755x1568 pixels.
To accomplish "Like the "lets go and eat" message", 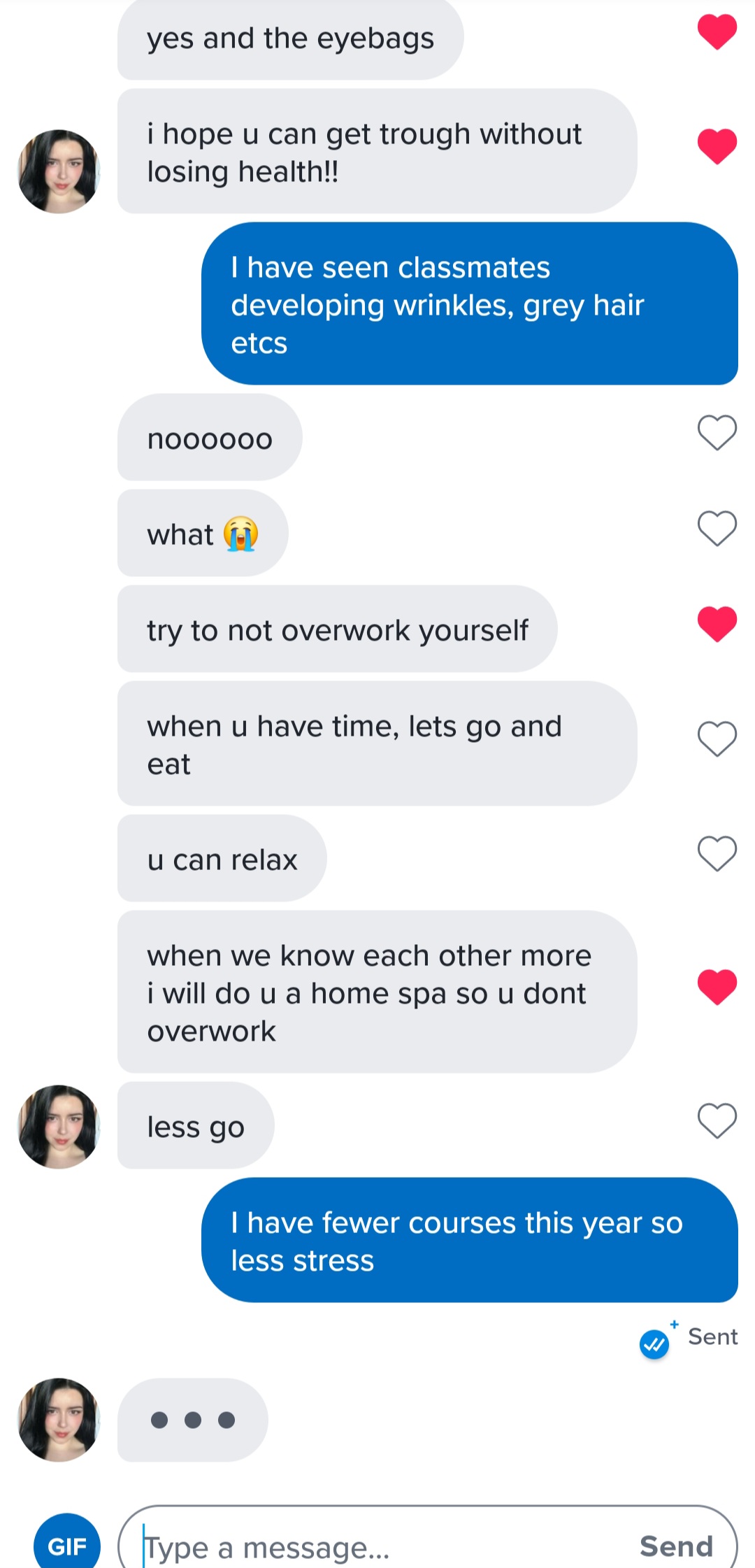I will (x=717, y=739).
